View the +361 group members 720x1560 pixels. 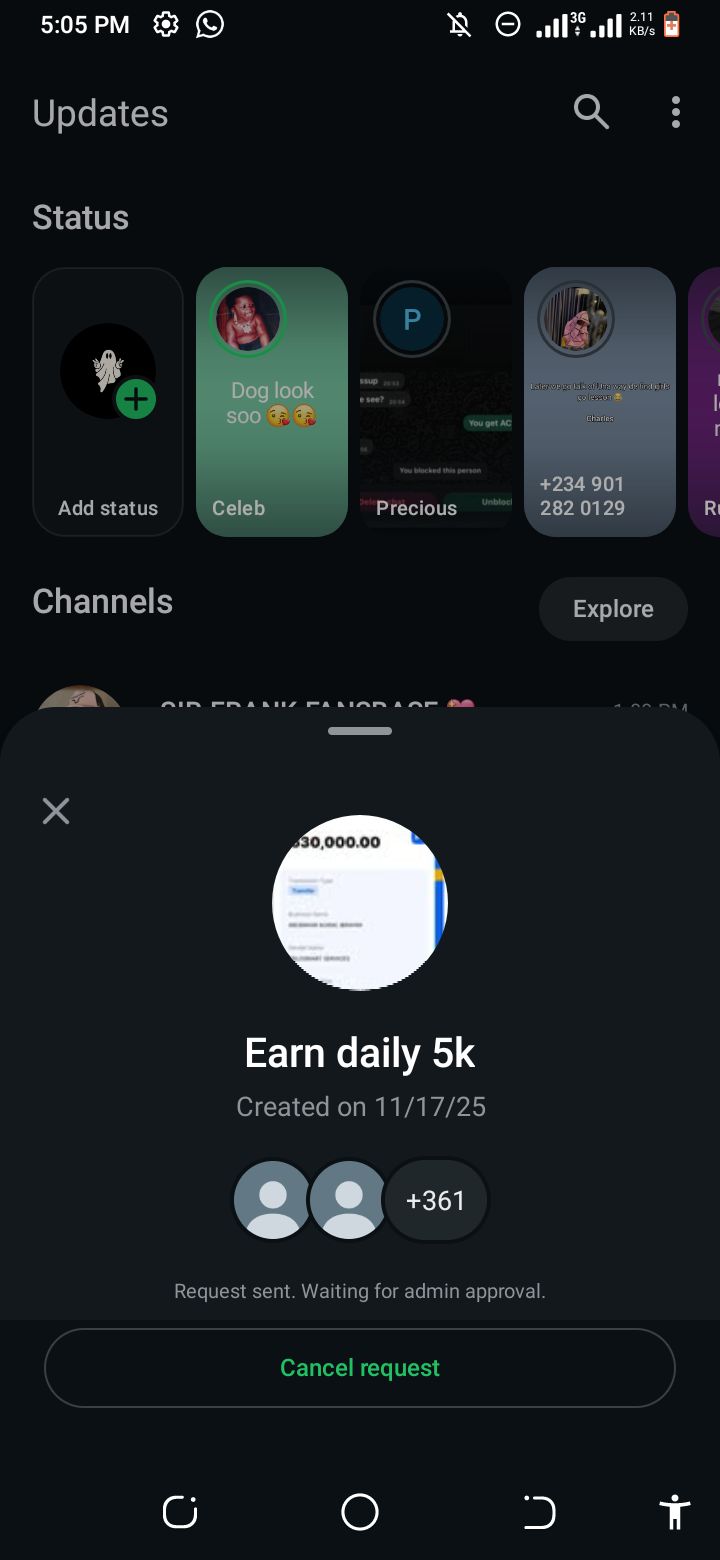click(437, 1200)
